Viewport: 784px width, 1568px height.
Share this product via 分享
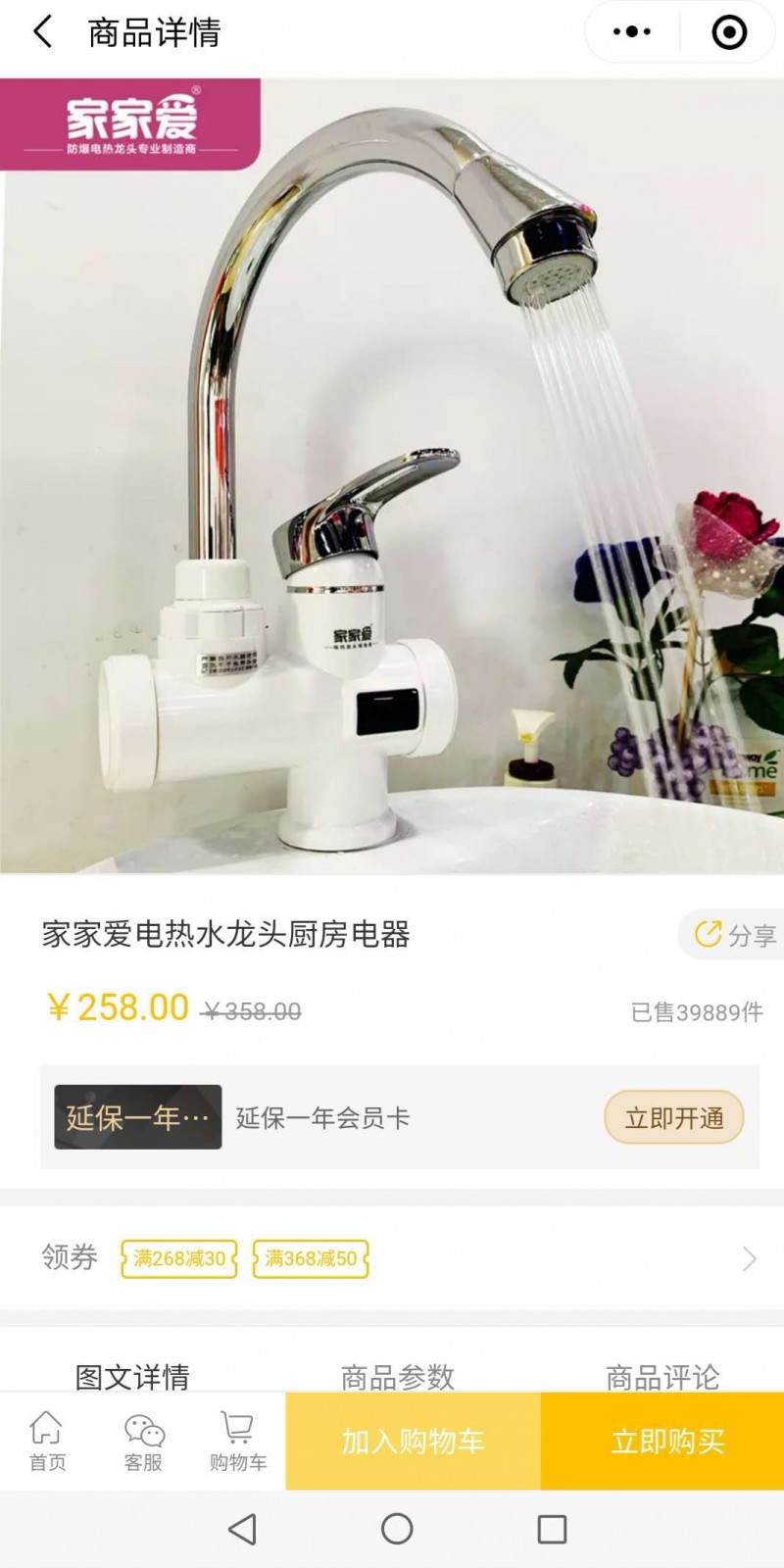click(735, 935)
